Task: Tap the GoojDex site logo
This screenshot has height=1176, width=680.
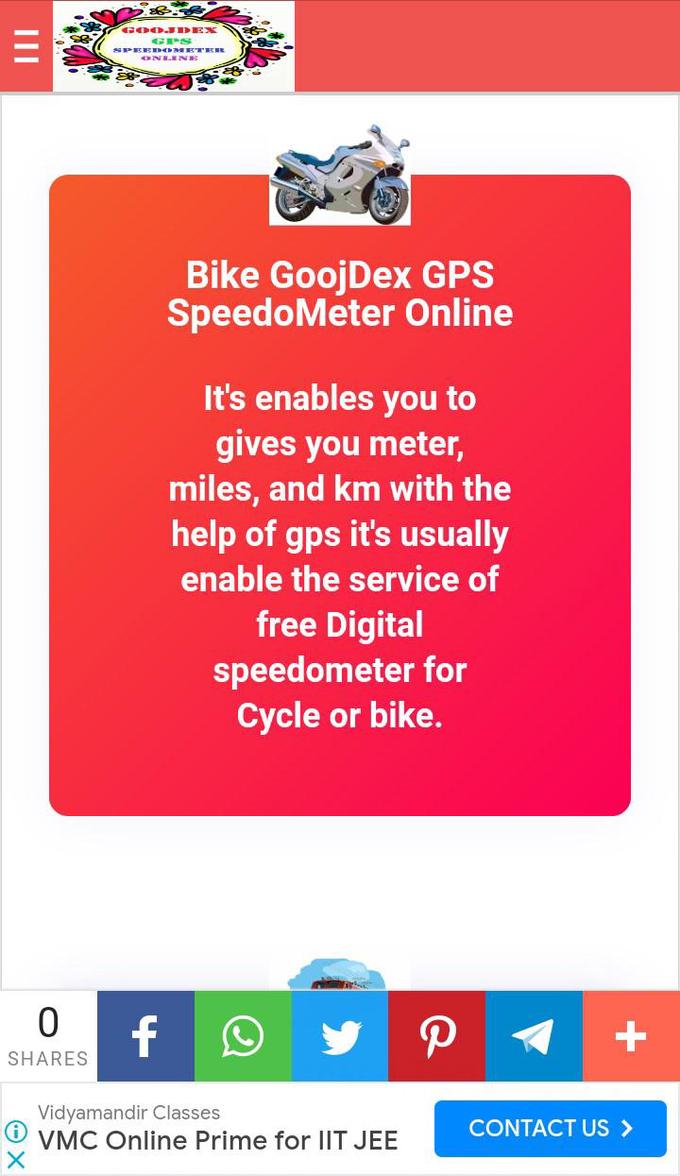Action: tap(174, 46)
